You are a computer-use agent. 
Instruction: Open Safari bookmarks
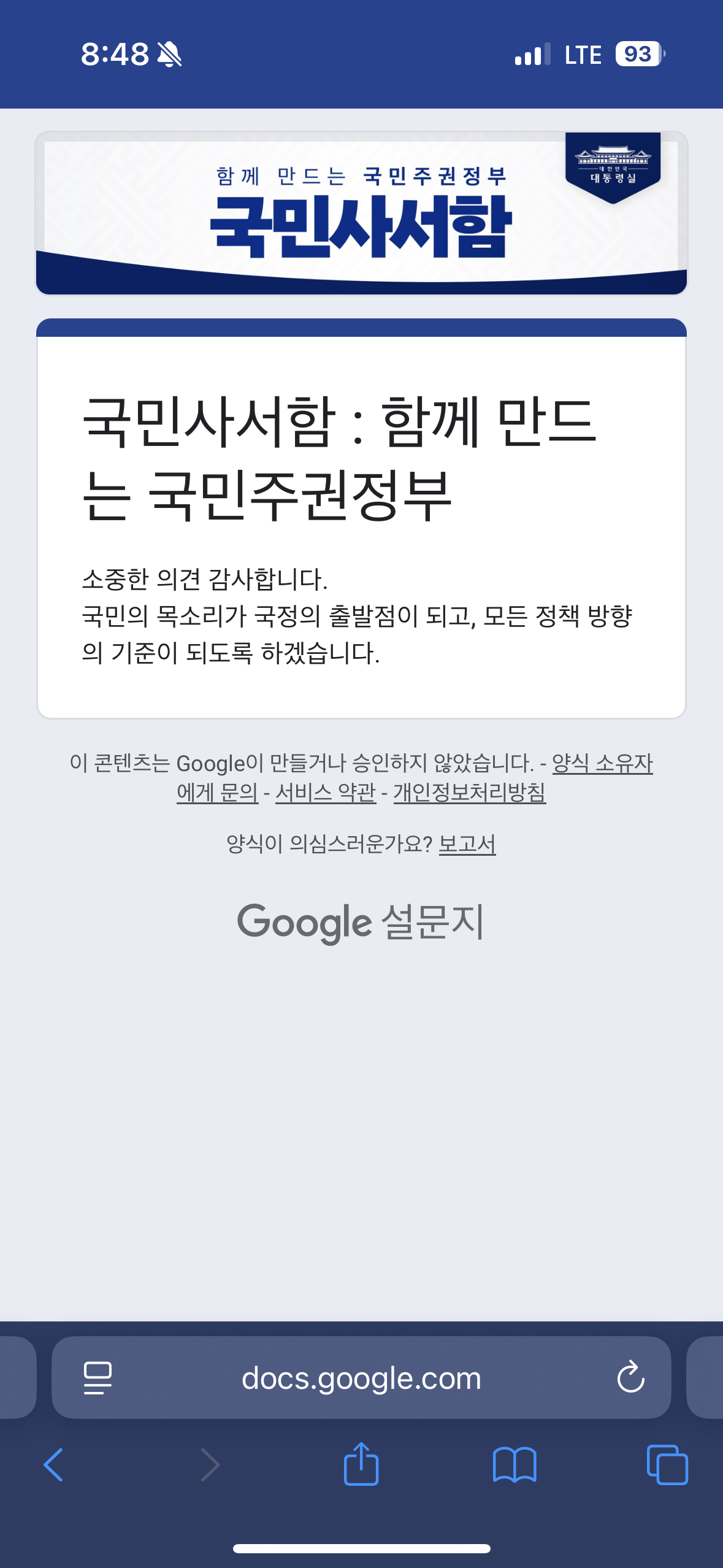(515, 1465)
